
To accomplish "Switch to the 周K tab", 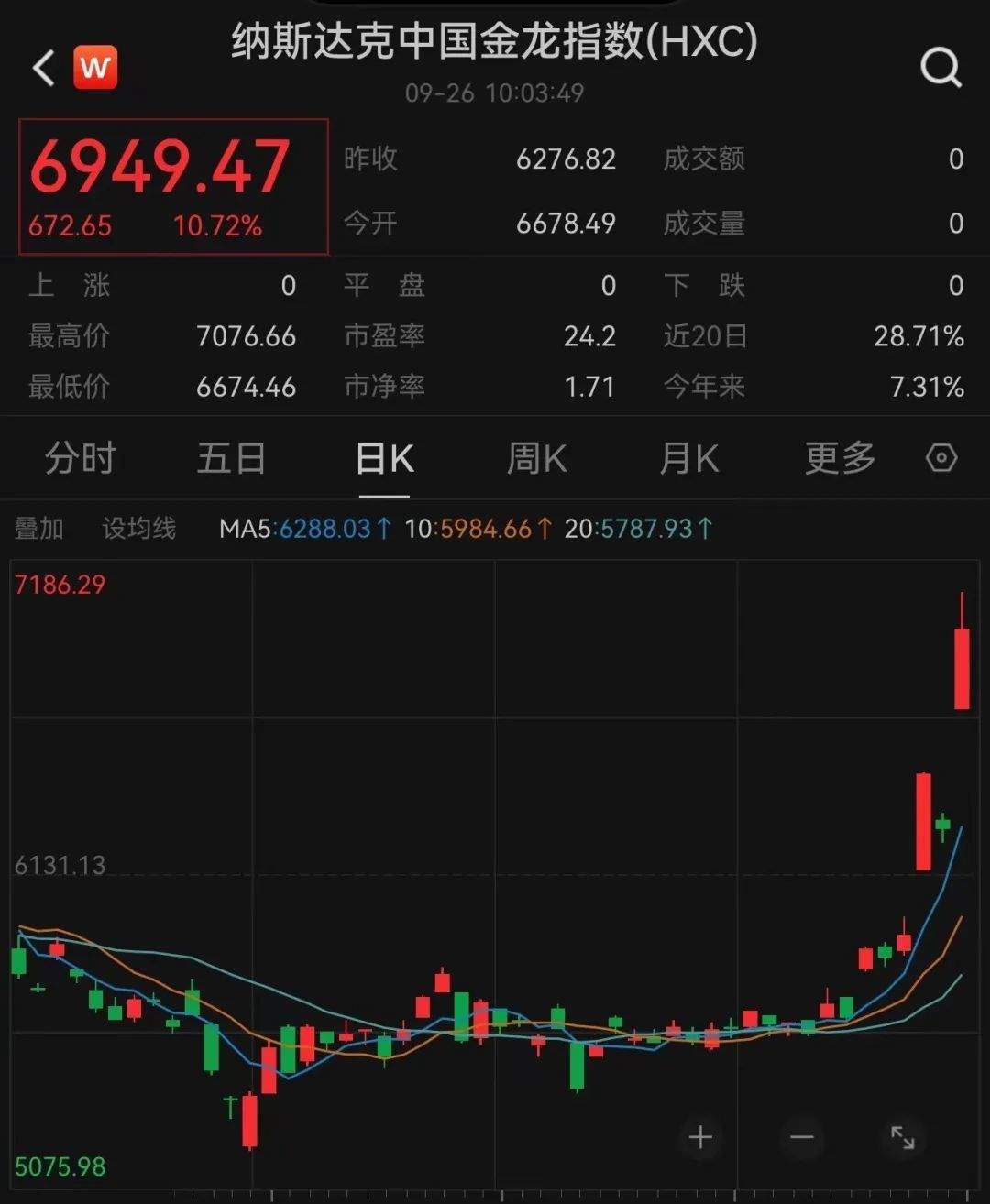I will click(536, 458).
